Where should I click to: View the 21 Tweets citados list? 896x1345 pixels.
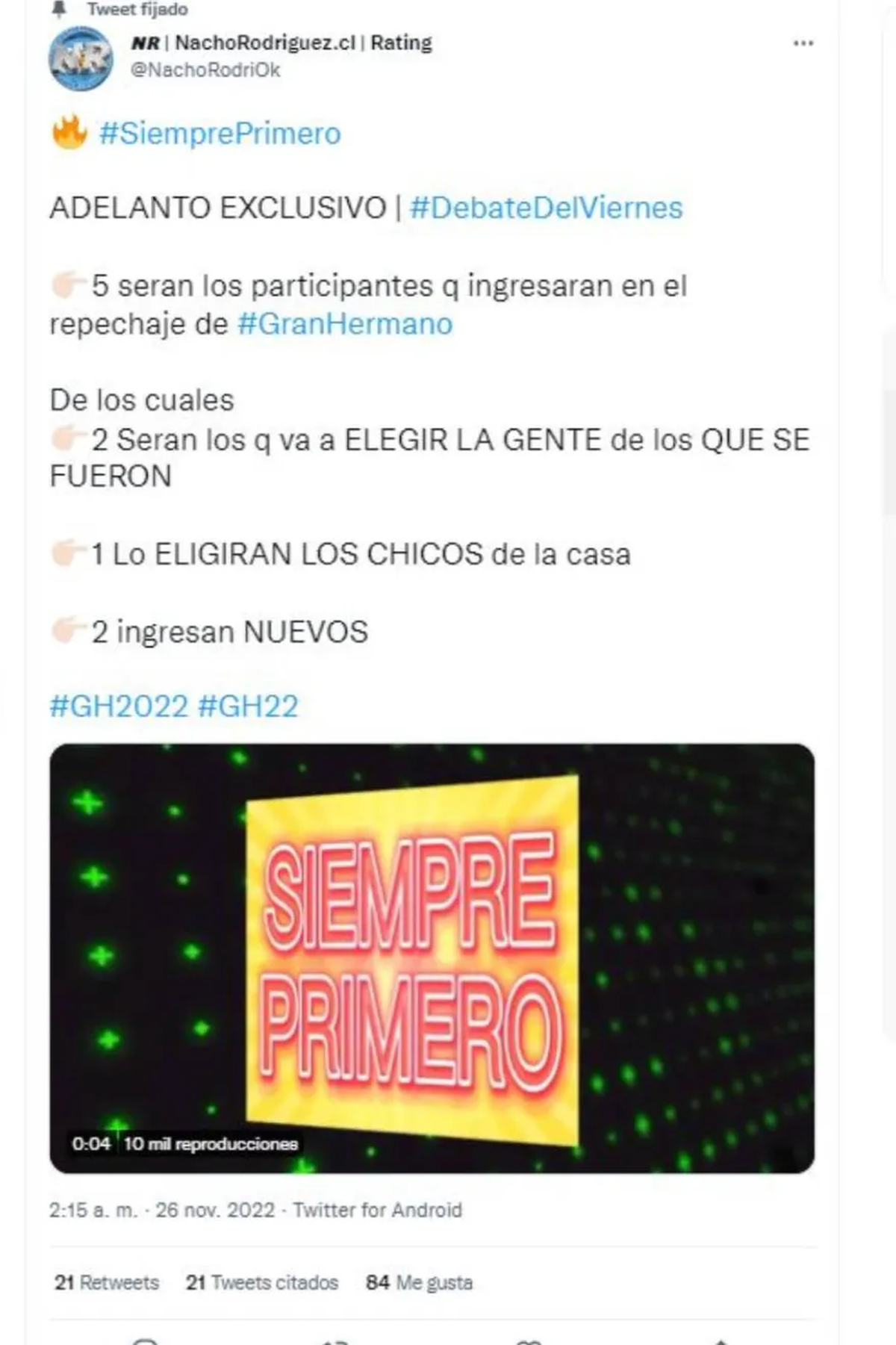tap(262, 1282)
